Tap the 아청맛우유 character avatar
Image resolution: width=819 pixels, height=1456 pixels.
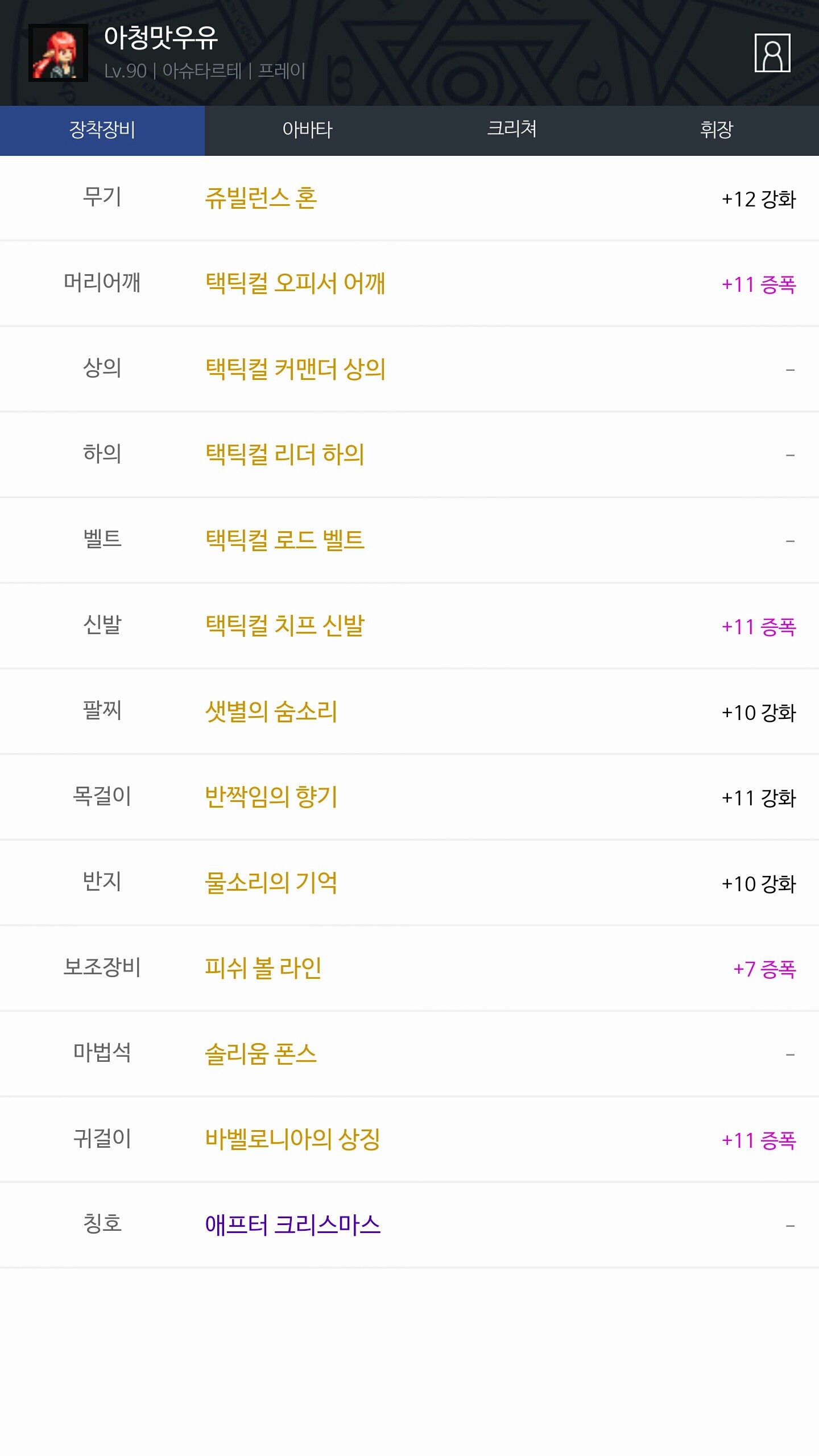58,53
